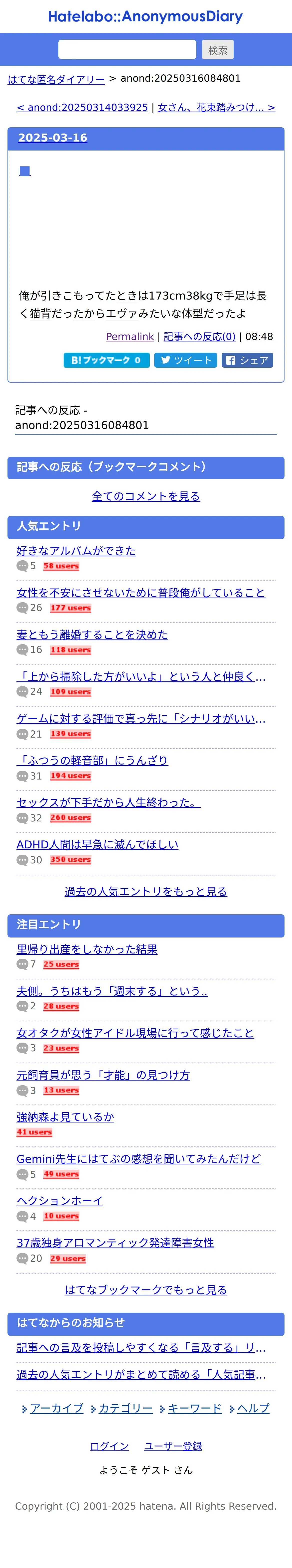292x1568 pixels.
Task: Tap the search text field
Action: click(x=127, y=49)
